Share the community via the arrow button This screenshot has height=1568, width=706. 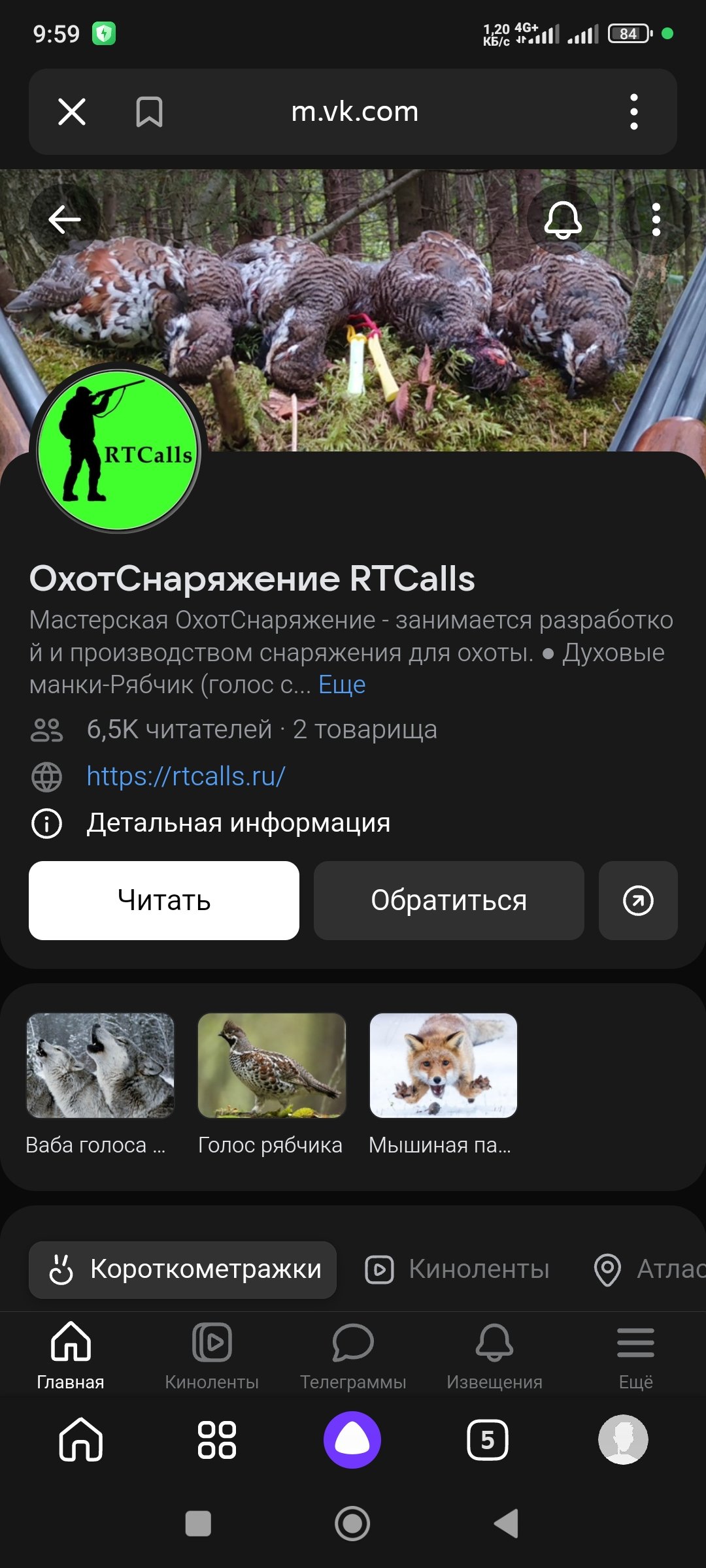point(638,900)
